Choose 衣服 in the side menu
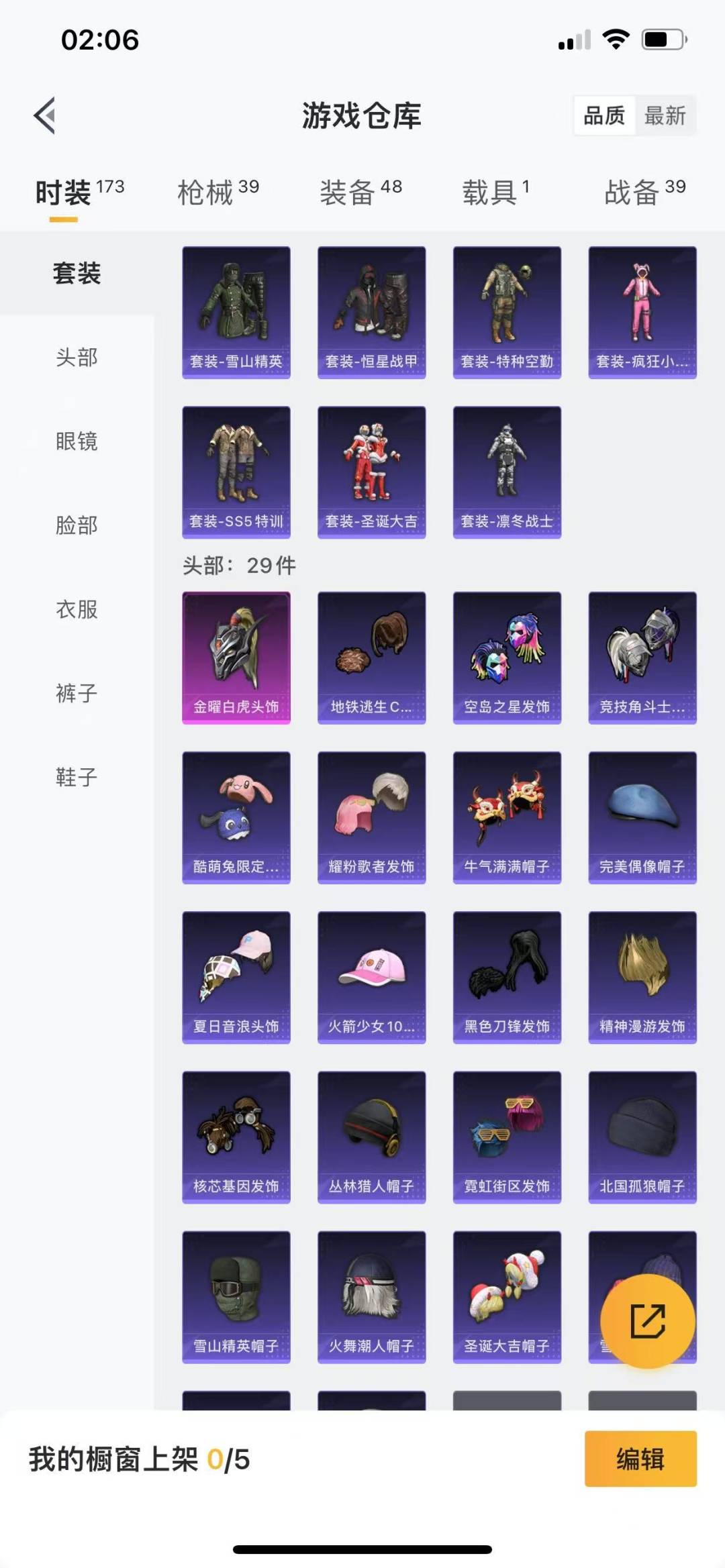This screenshot has width=725, height=1568. [77, 609]
